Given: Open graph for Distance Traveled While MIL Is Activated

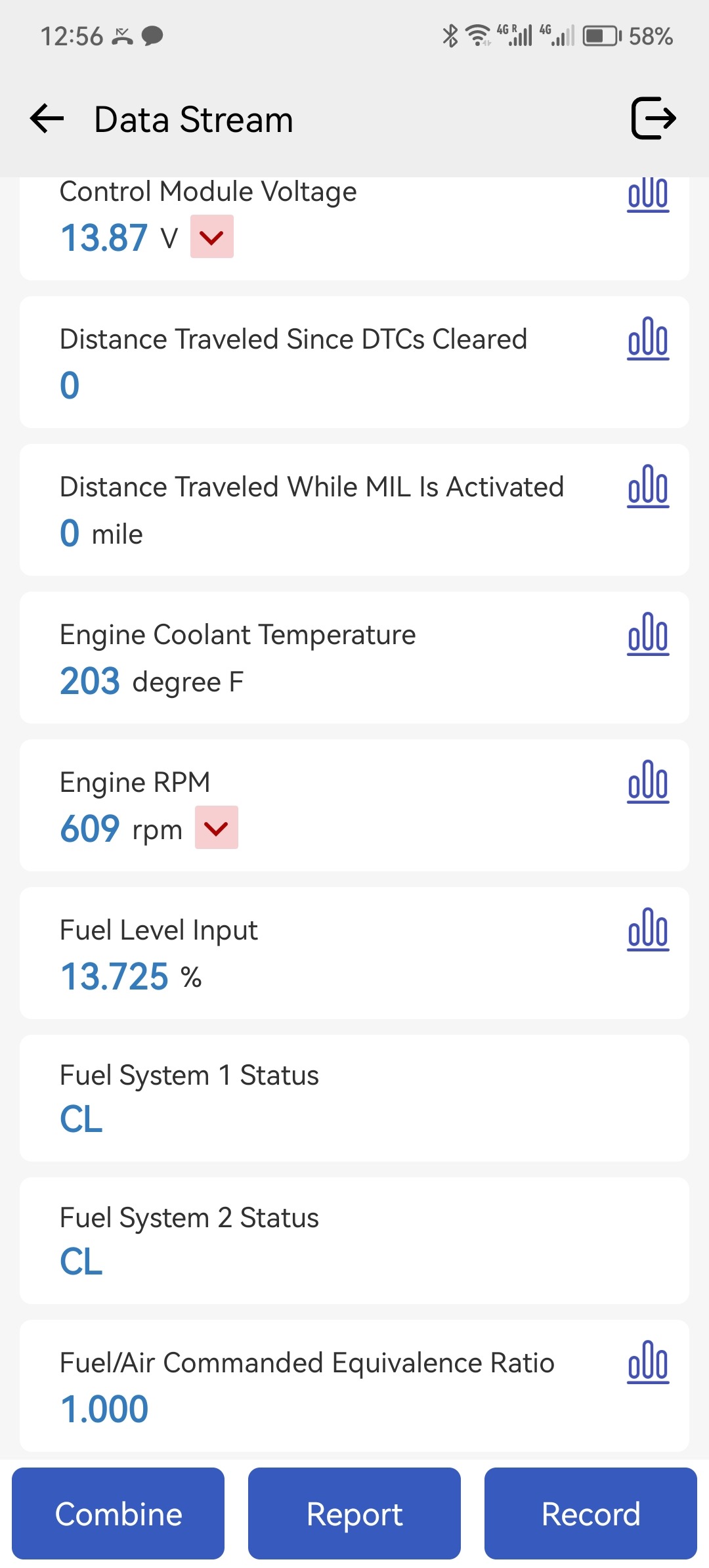Looking at the screenshot, I should [648, 487].
